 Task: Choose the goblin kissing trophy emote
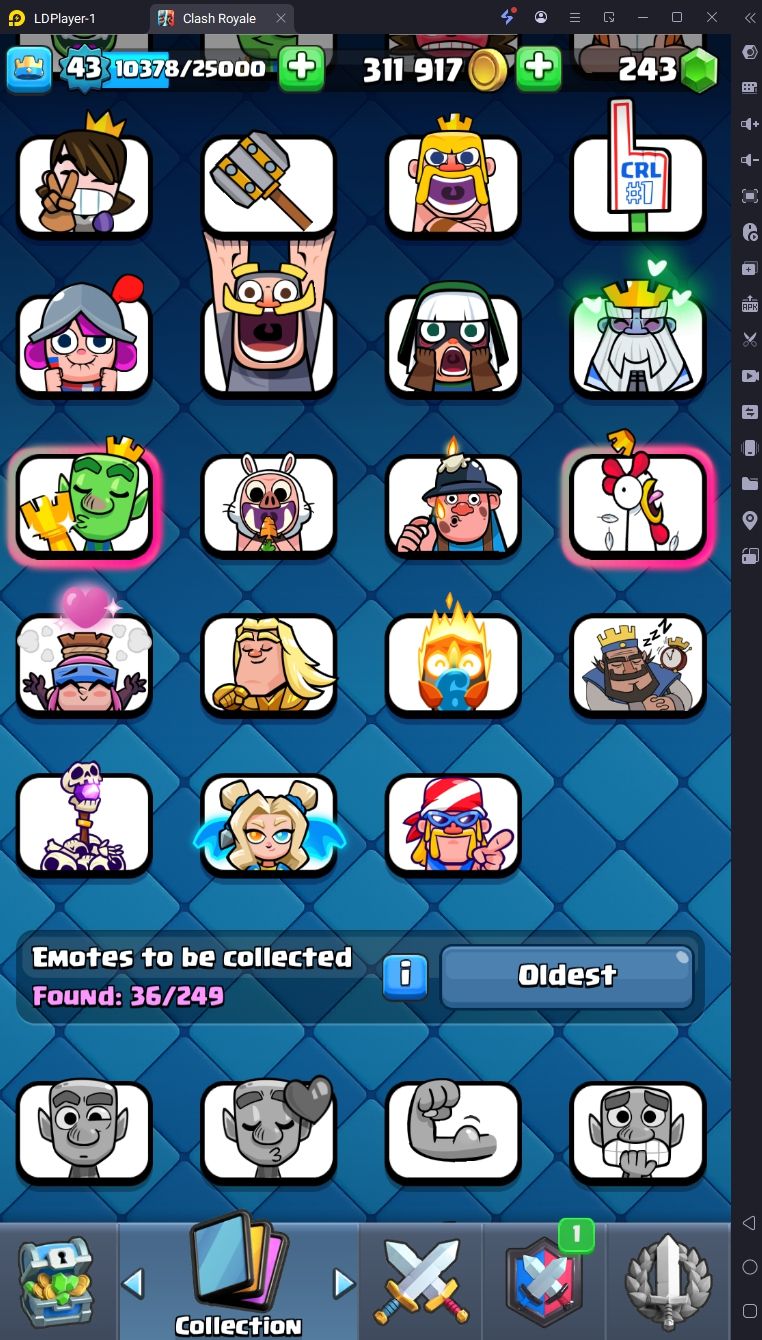pyautogui.click(x=84, y=504)
